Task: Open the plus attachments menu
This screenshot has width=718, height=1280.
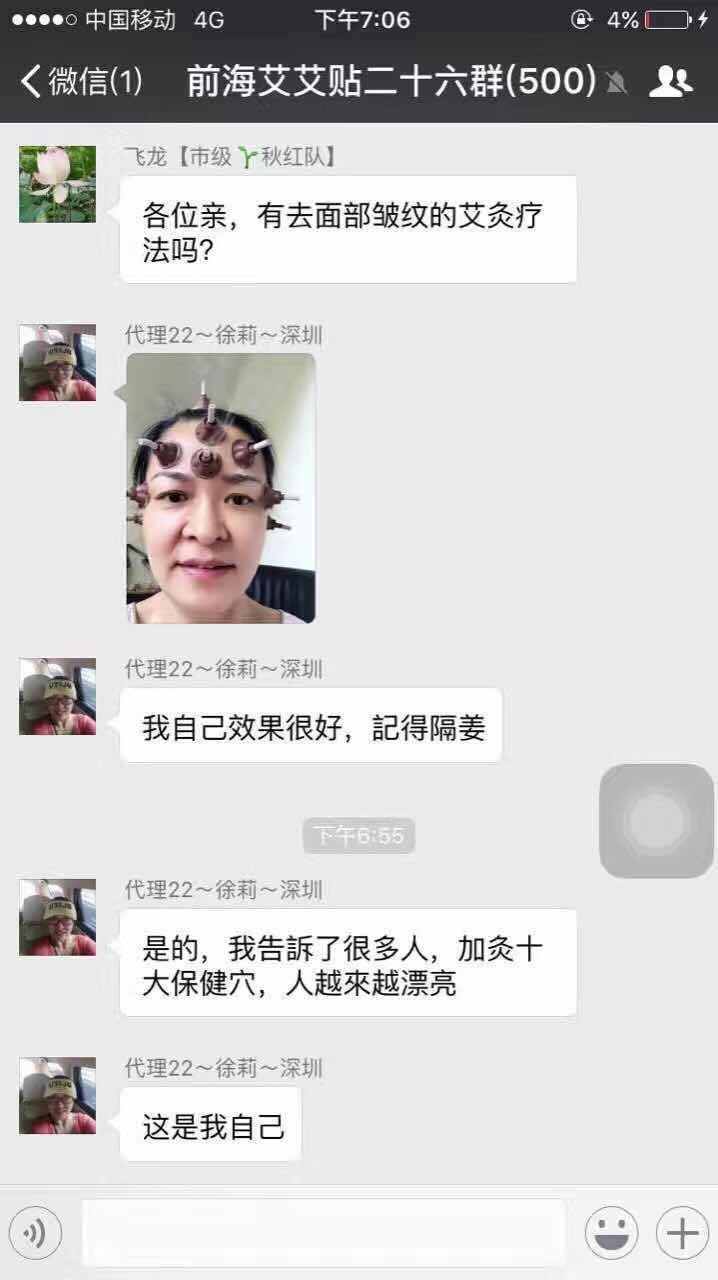Action: pos(682,1233)
